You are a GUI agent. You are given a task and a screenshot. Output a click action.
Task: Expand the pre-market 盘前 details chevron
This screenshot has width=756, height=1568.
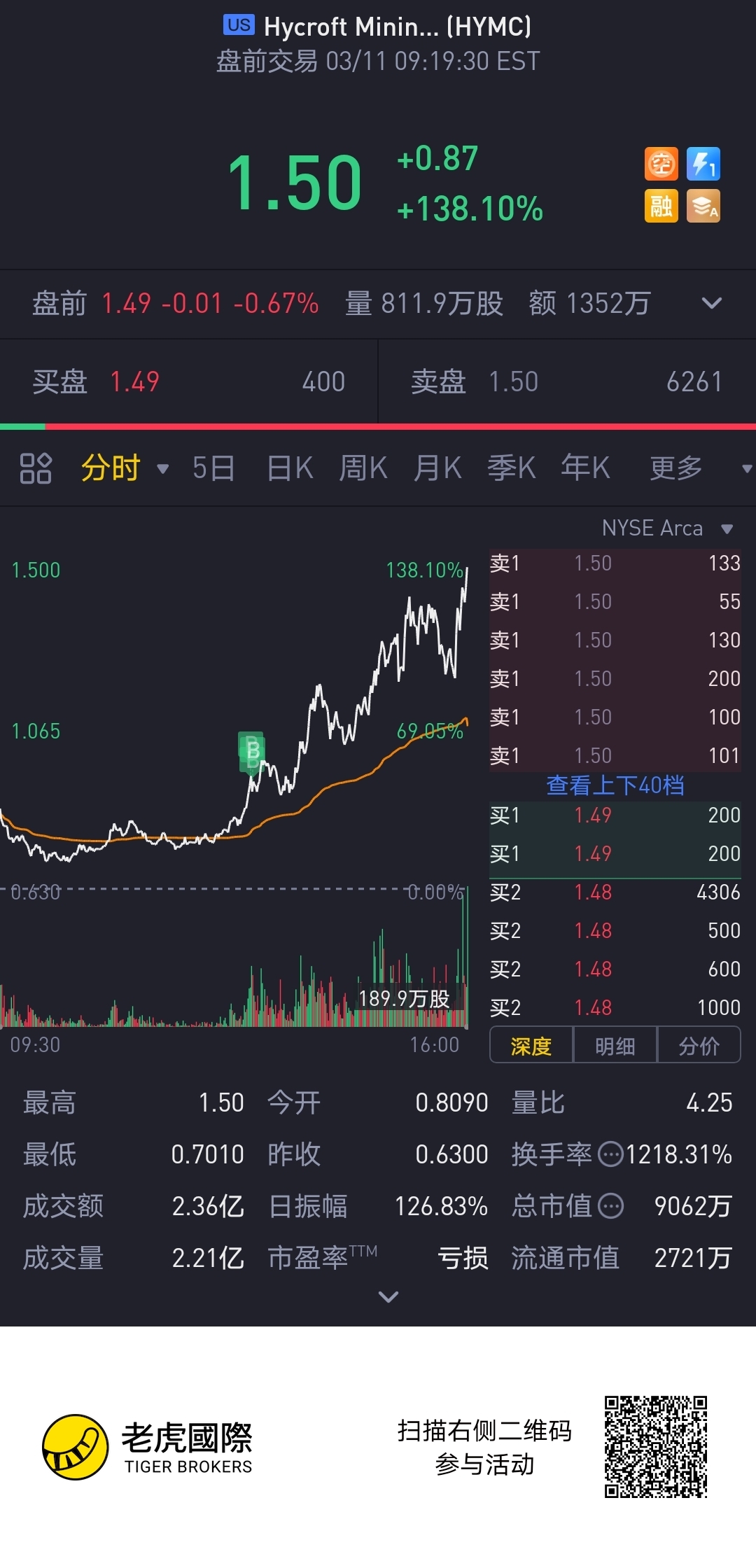[711, 303]
